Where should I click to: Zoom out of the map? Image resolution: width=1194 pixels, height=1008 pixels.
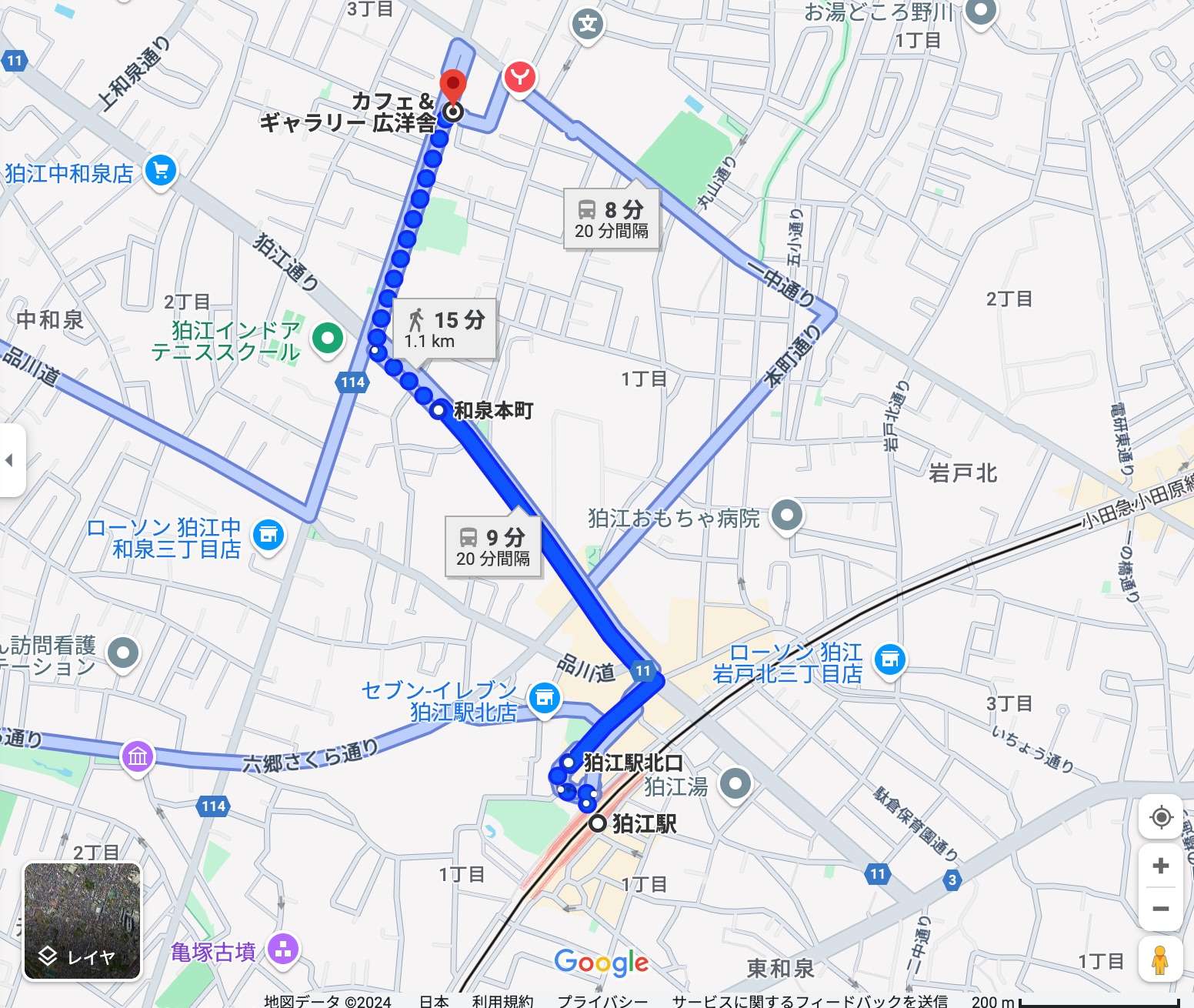pos(1160,909)
